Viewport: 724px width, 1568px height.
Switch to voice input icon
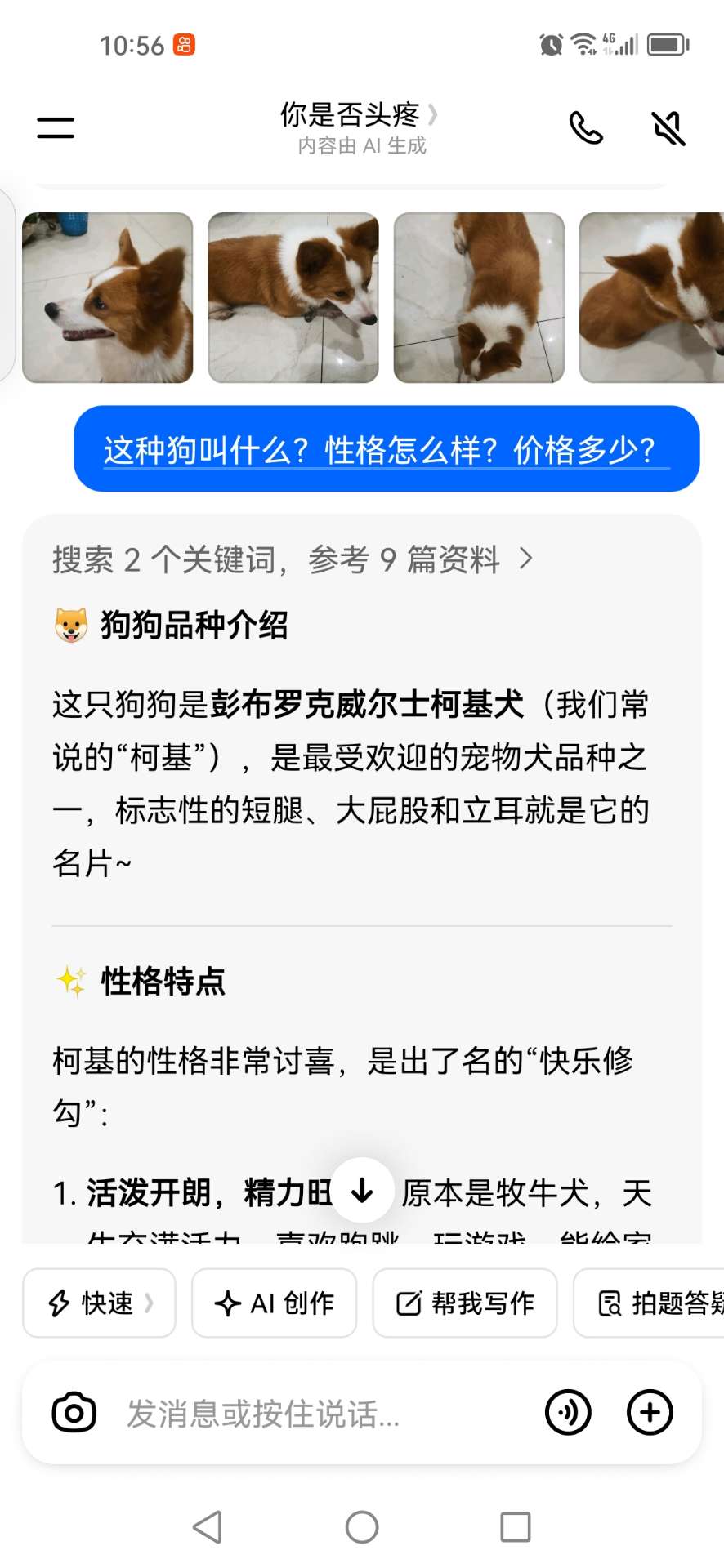point(568,1413)
